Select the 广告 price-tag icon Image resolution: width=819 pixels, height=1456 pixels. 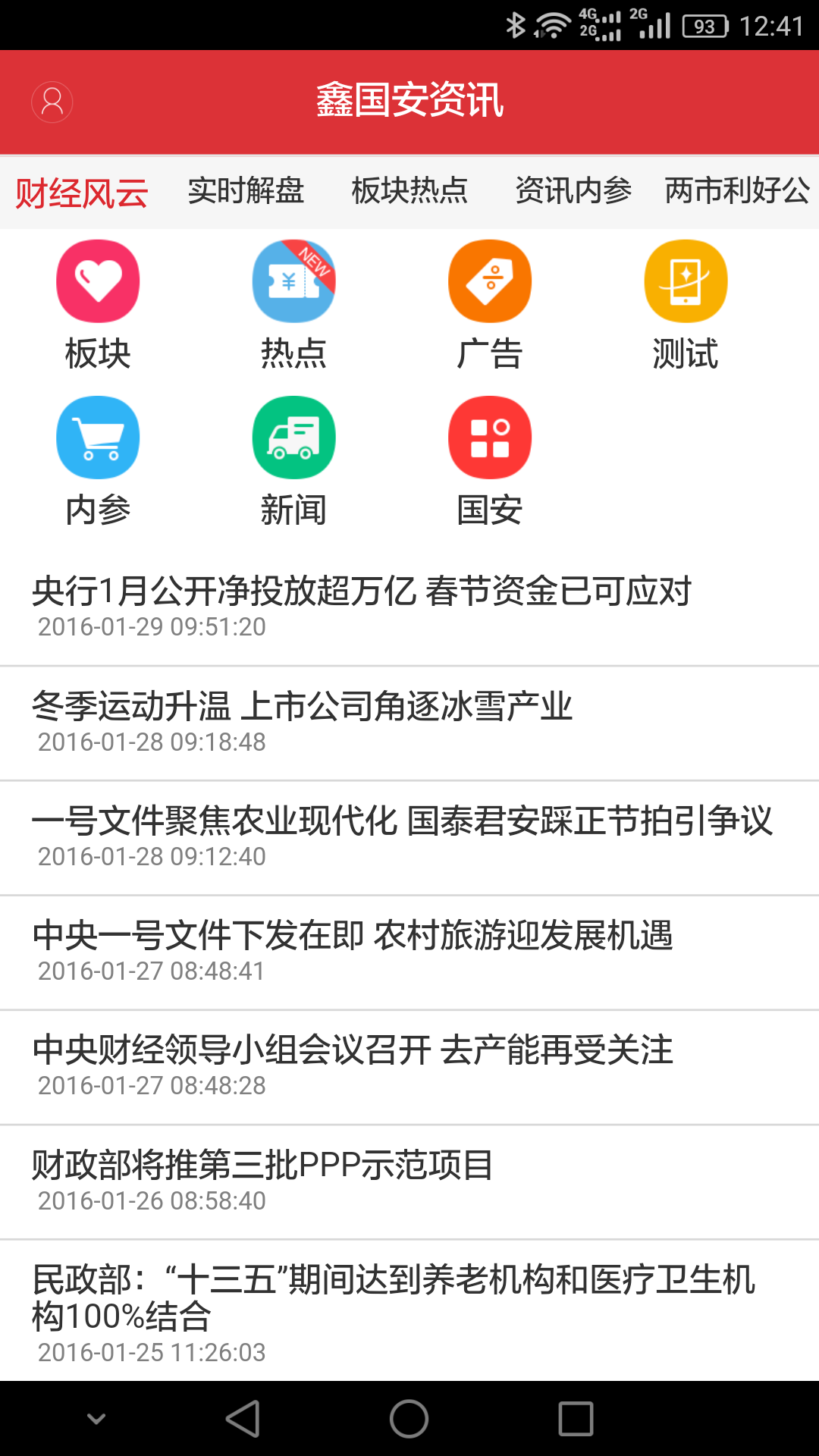tap(489, 281)
